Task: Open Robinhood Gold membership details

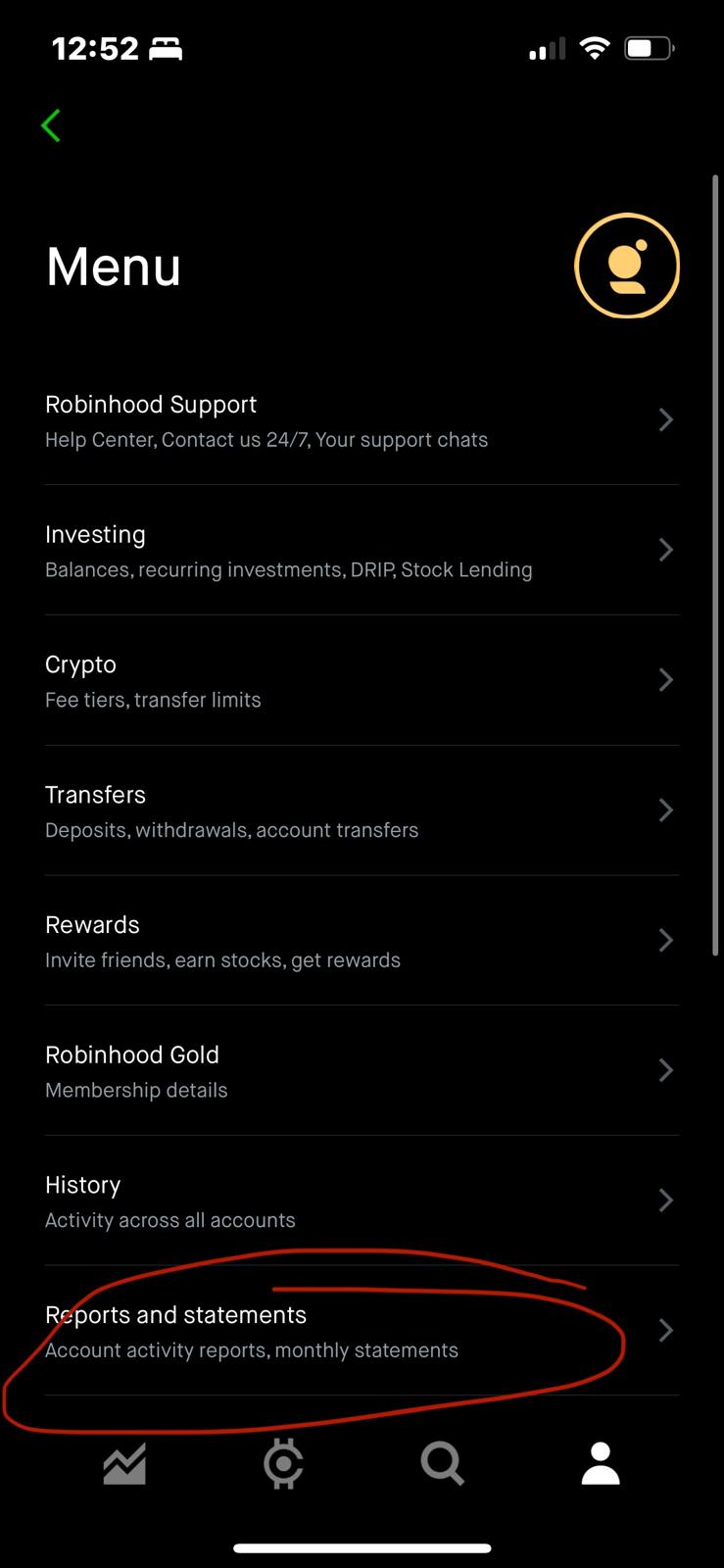Action: [x=361, y=1071]
